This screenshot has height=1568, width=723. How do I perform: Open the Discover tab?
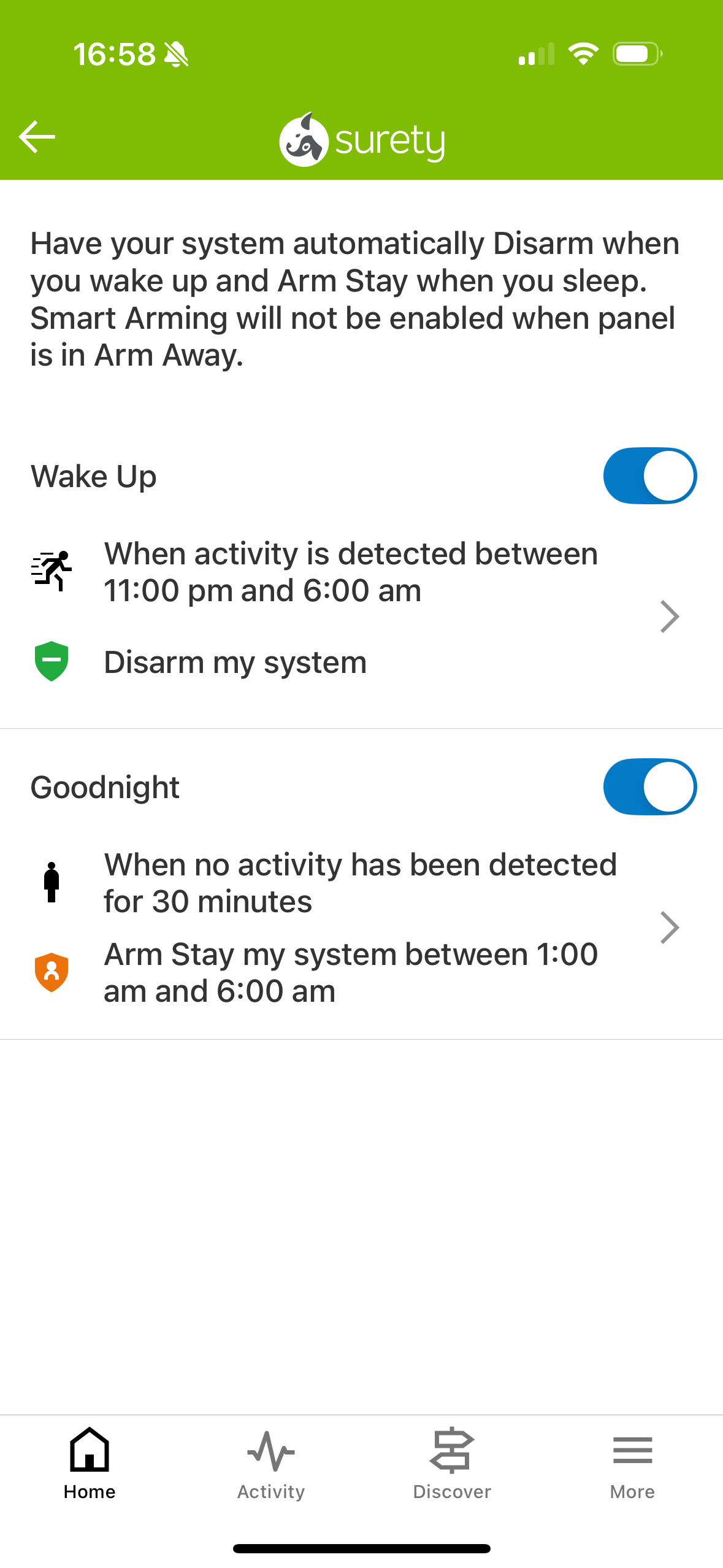[452, 1464]
